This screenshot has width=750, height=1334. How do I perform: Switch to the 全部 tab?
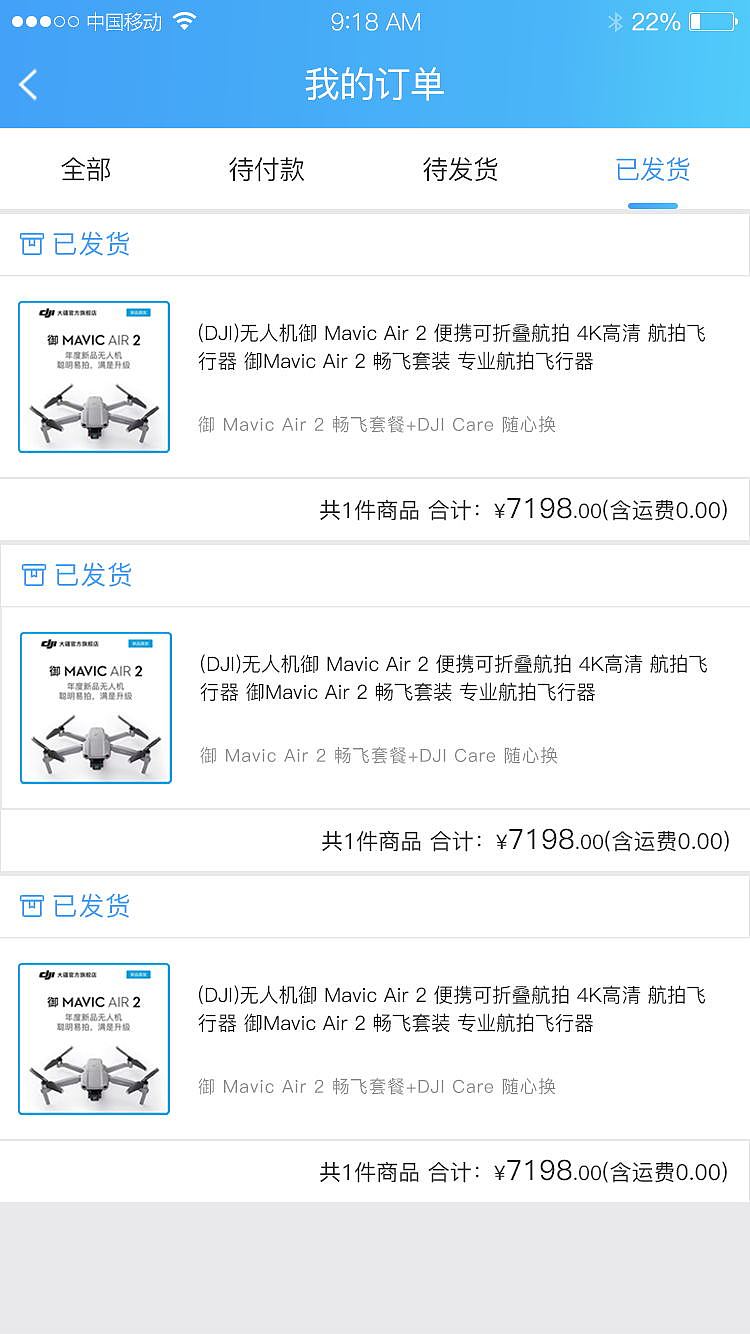click(x=86, y=170)
